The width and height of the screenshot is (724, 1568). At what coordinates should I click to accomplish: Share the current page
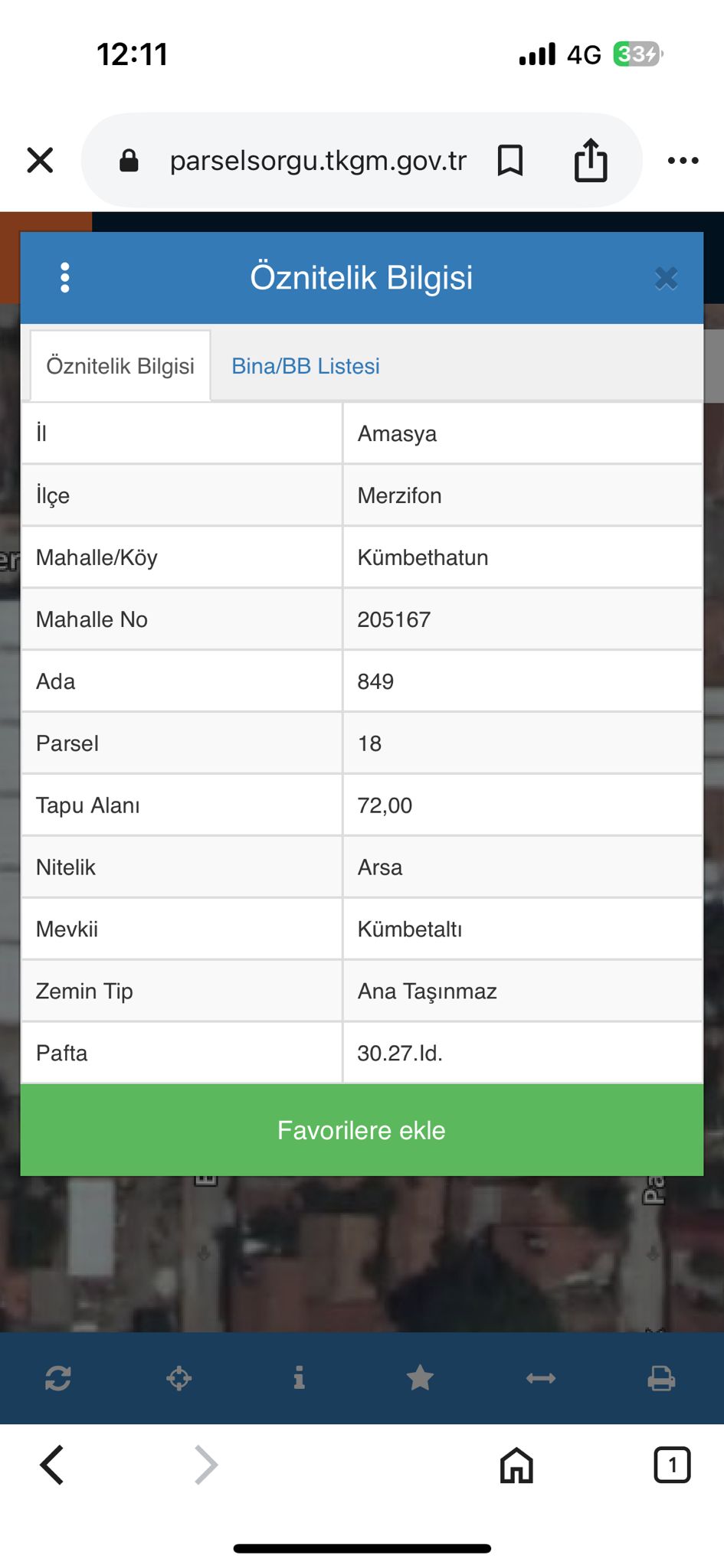[591, 161]
